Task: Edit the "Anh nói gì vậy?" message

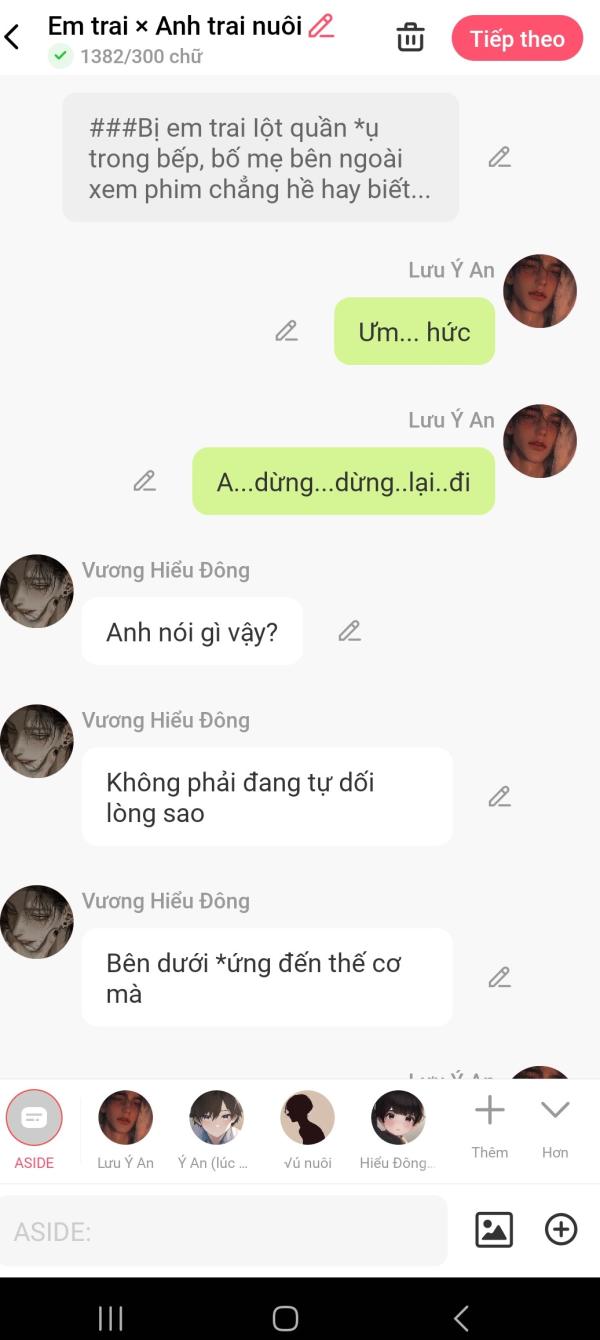Action: (x=349, y=631)
